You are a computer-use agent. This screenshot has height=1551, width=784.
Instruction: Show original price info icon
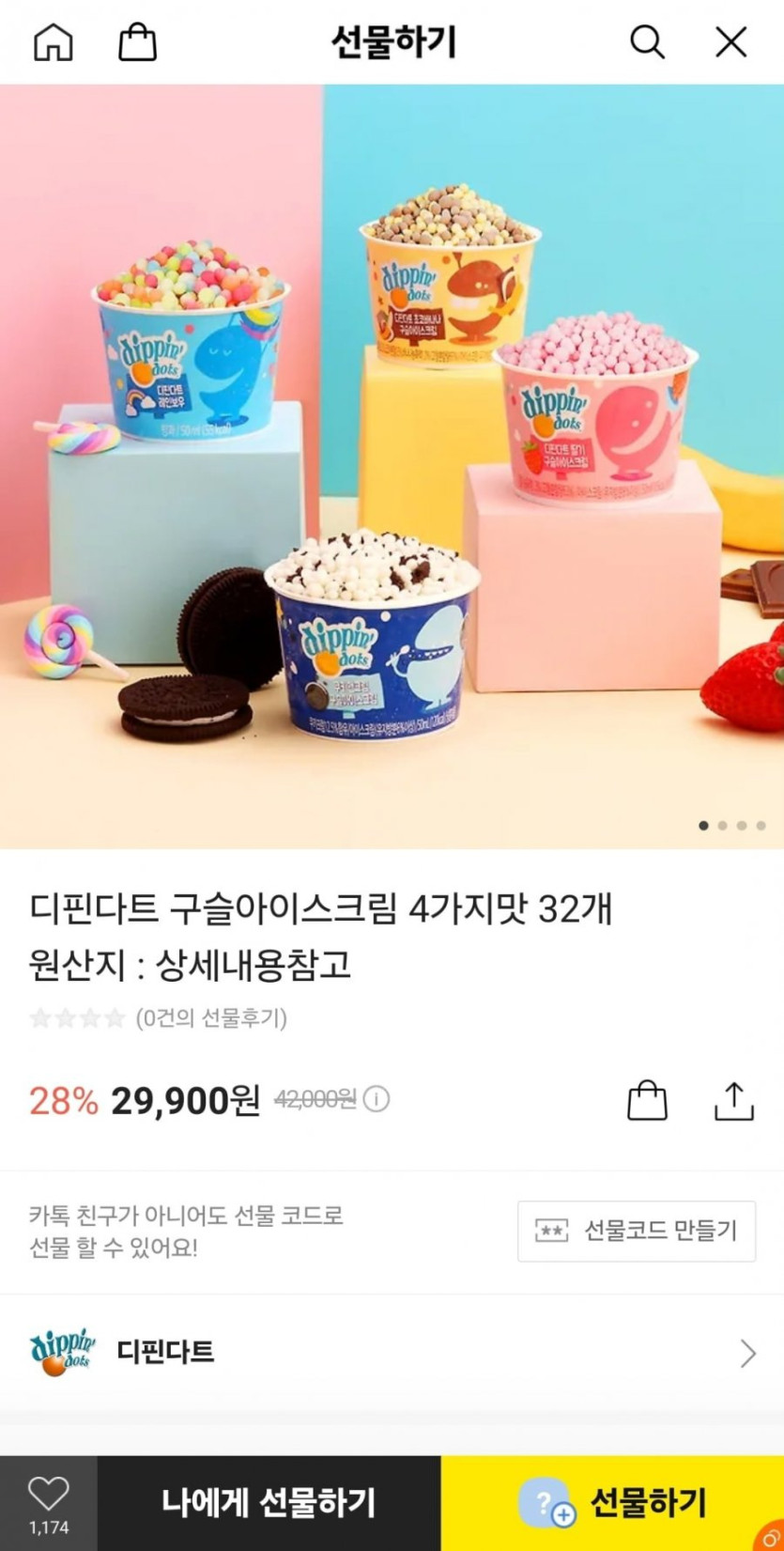pyautogui.click(x=377, y=1099)
